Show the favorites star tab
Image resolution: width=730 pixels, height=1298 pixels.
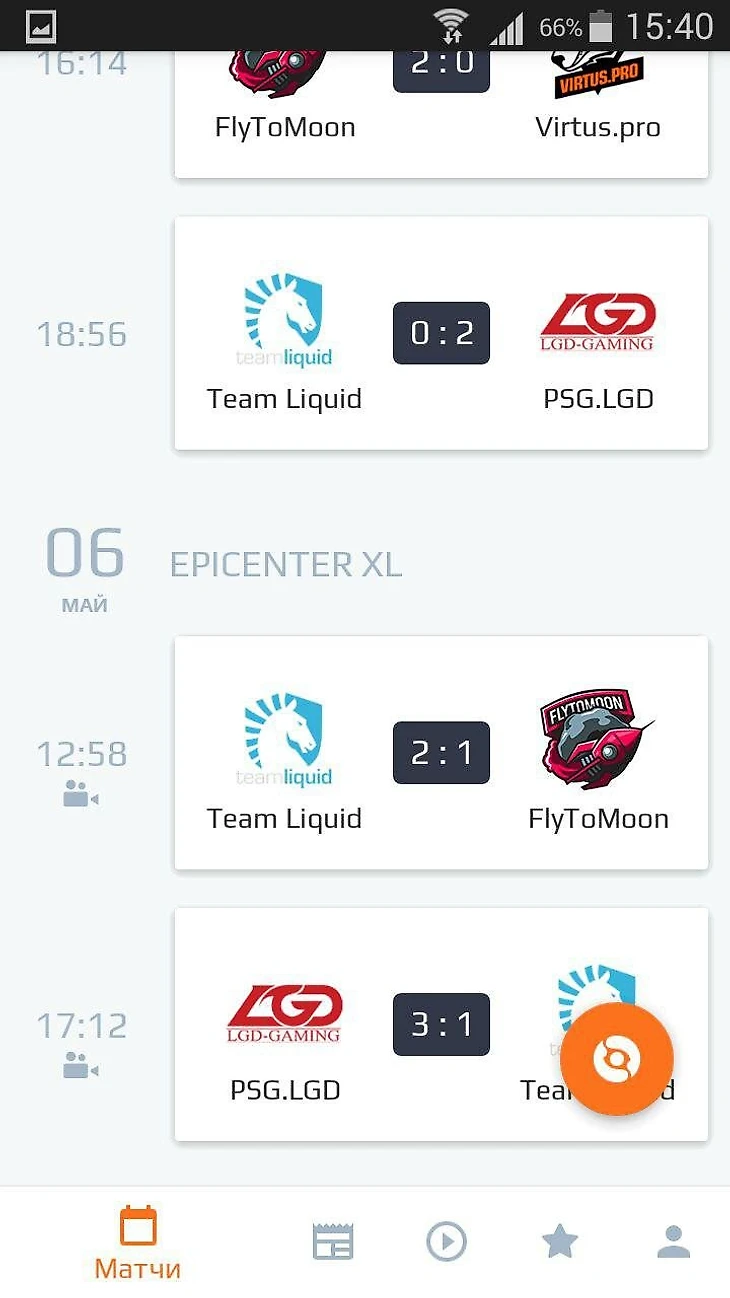click(x=560, y=1241)
